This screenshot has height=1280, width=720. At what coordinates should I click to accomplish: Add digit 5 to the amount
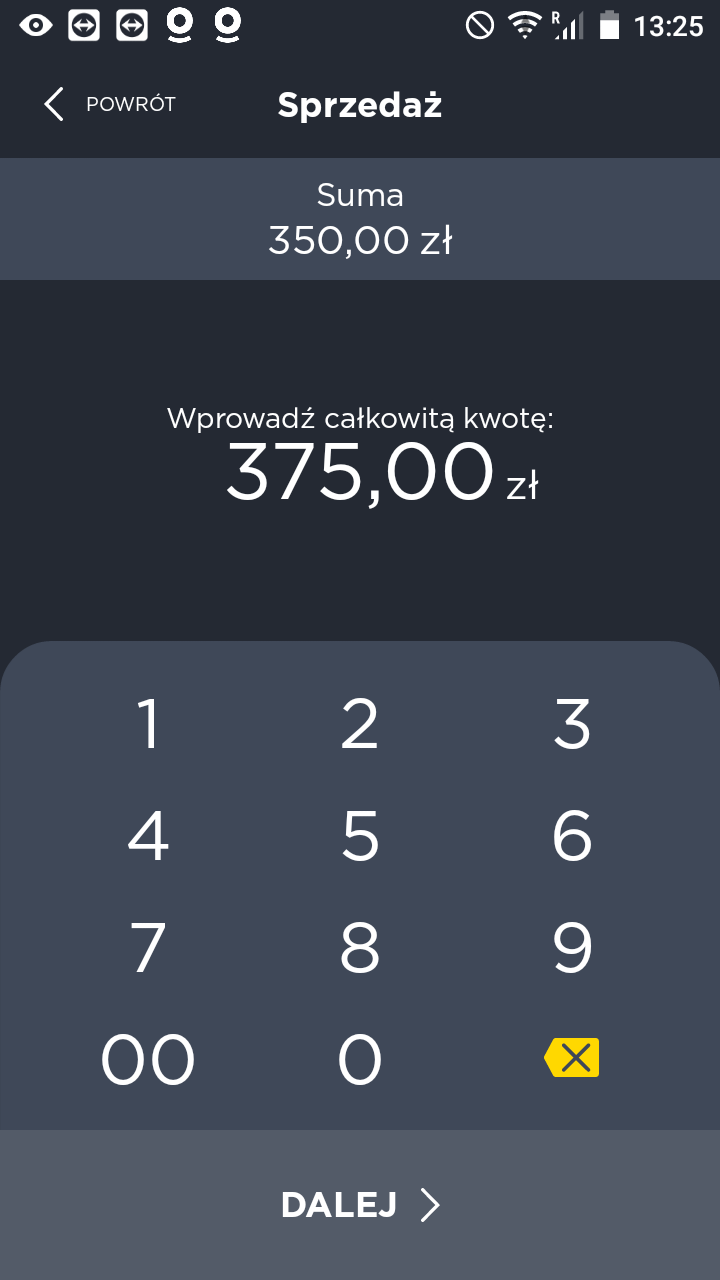pos(360,836)
